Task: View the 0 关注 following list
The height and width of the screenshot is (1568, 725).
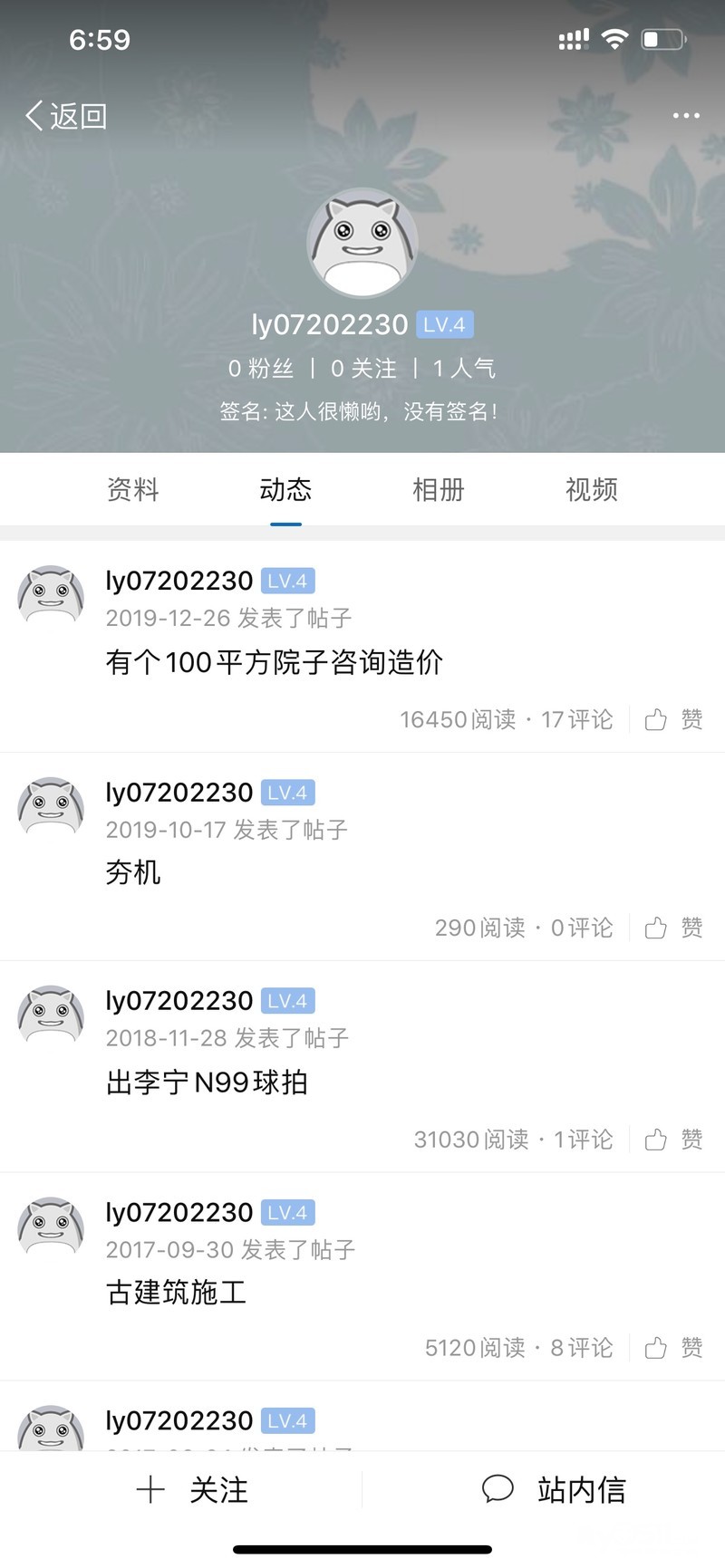Action: point(363,369)
